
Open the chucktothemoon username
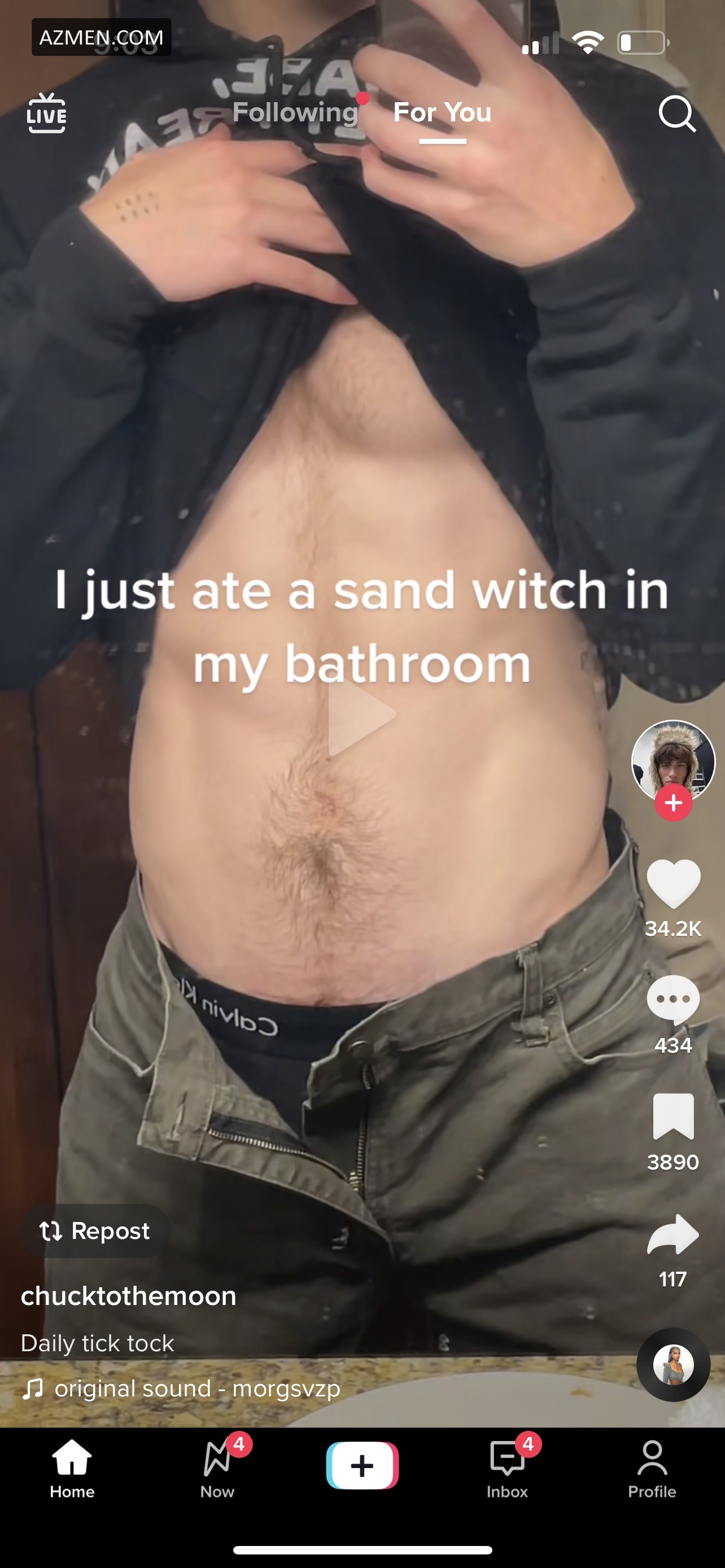(x=128, y=1296)
